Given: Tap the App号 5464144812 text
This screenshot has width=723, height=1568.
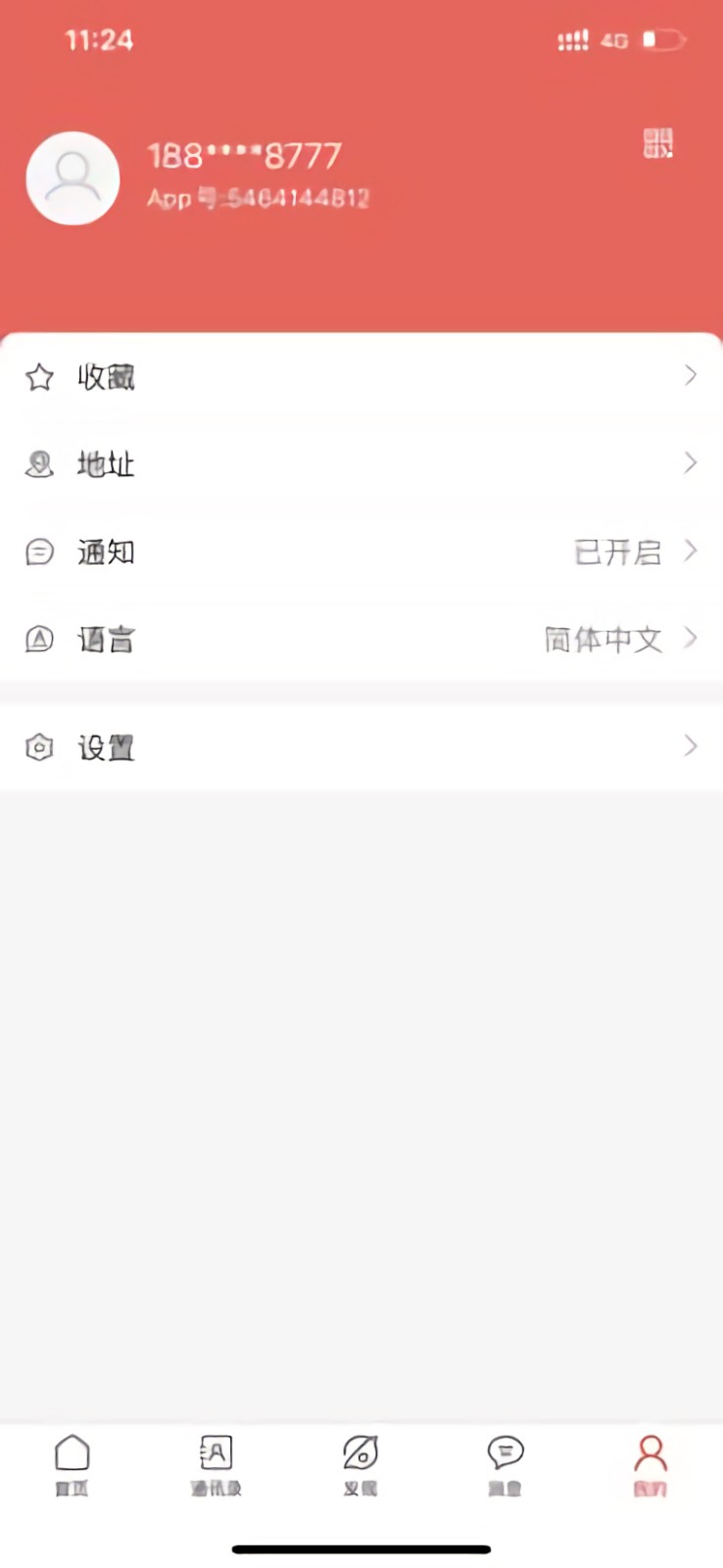Looking at the screenshot, I should click(258, 198).
